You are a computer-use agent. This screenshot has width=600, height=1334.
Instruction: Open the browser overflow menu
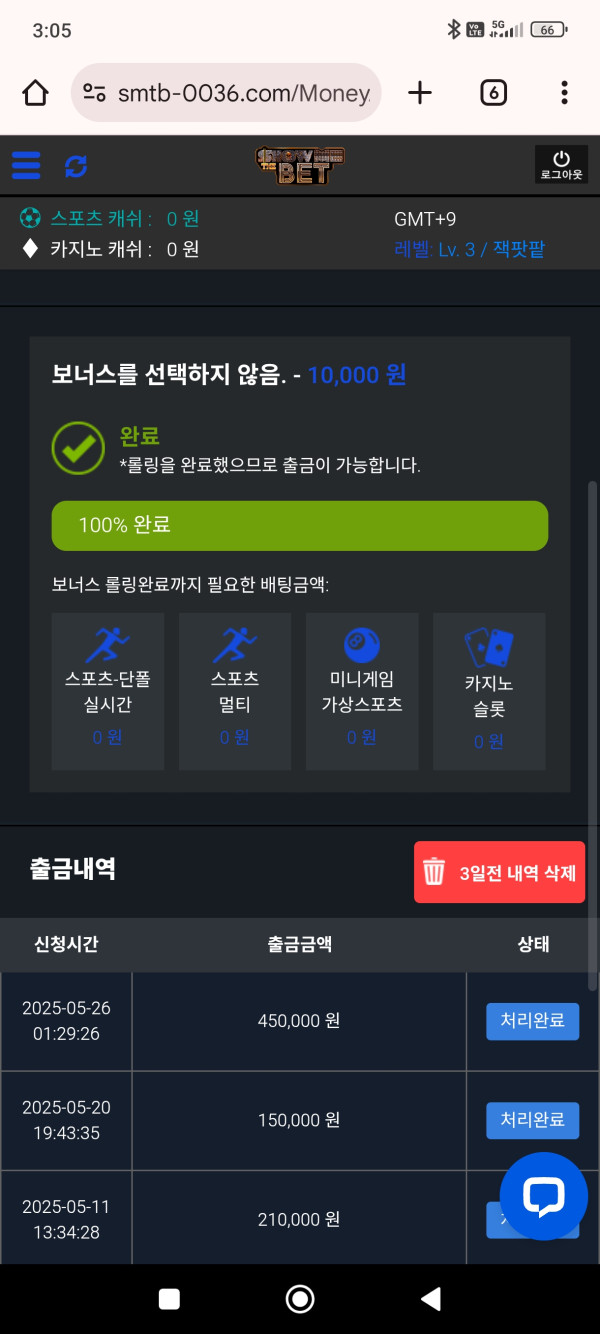click(564, 93)
